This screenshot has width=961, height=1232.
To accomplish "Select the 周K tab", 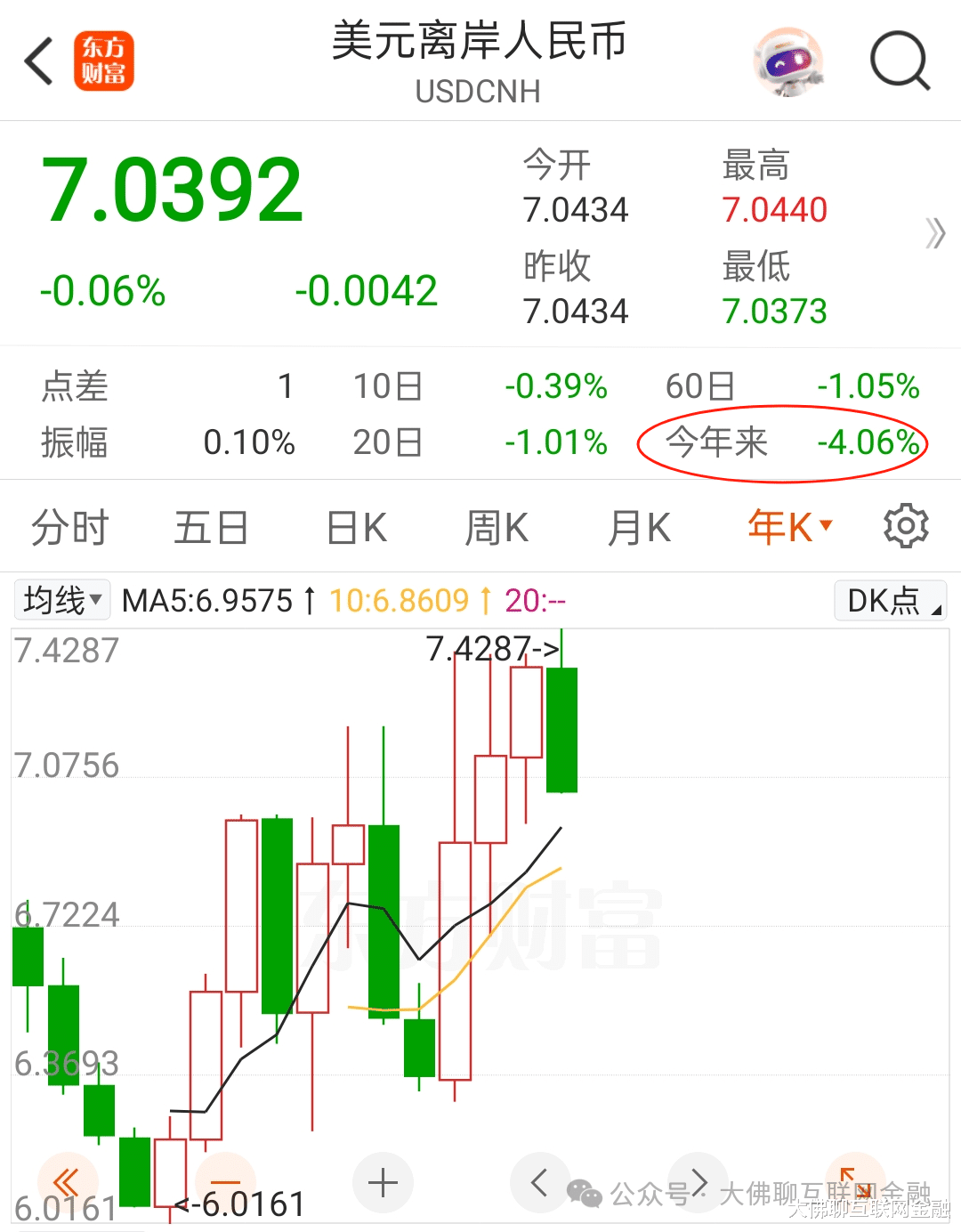I will pos(497,527).
